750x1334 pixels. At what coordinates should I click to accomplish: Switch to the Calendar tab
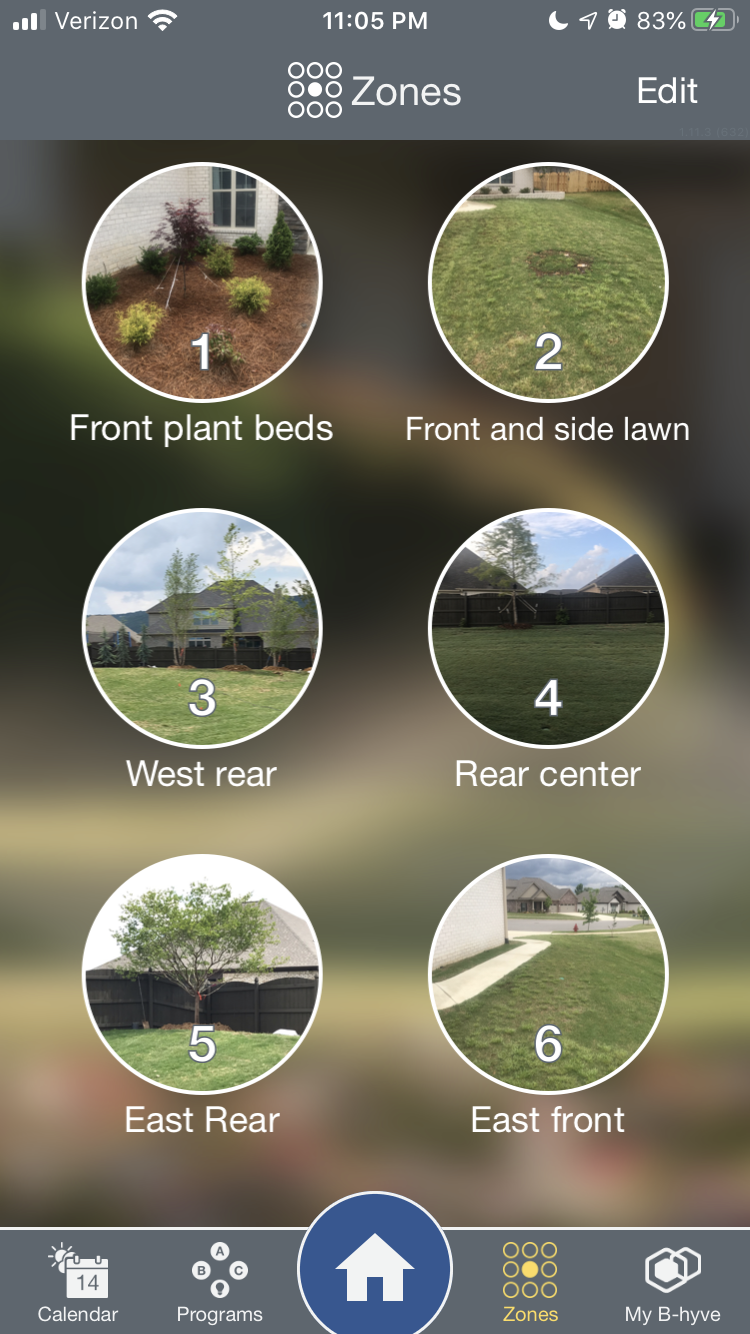[x=78, y=1283]
